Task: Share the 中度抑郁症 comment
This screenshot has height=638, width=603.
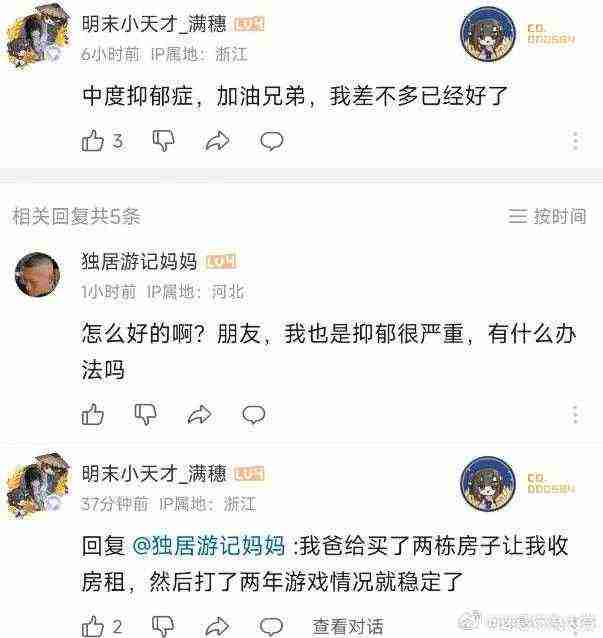Action: (x=217, y=141)
